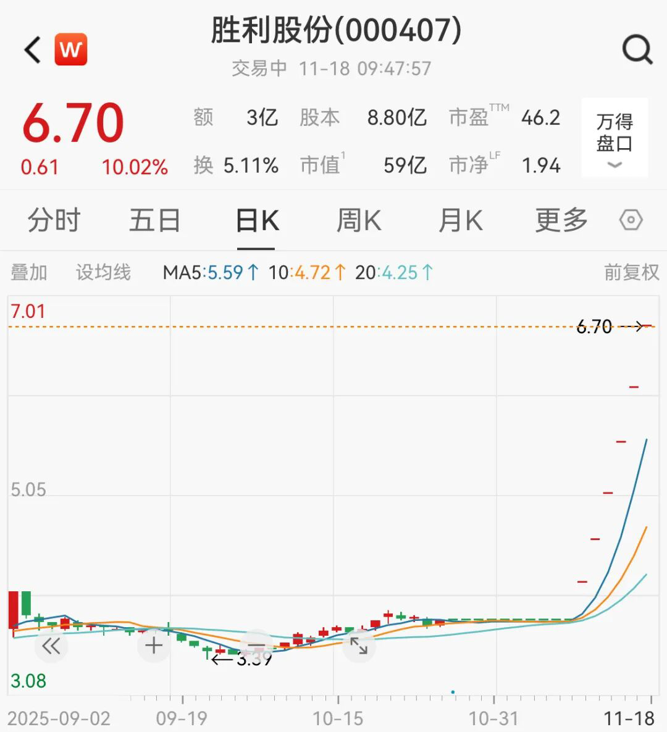This screenshot has width=667, height=732.
Task: Go back using the top arrow
Action: [32, 49]
